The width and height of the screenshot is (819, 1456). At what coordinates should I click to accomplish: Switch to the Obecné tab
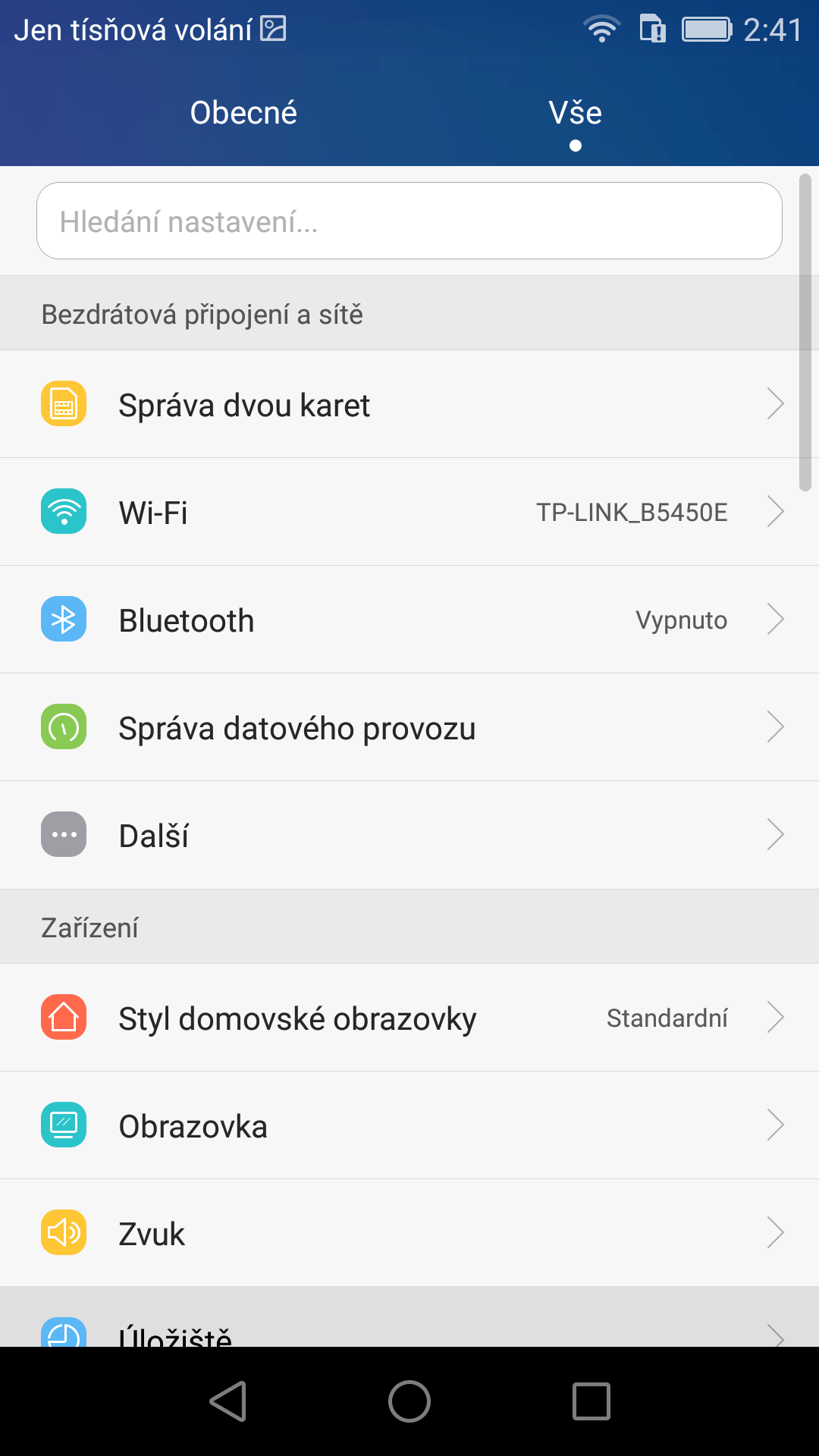coord(243,113)
